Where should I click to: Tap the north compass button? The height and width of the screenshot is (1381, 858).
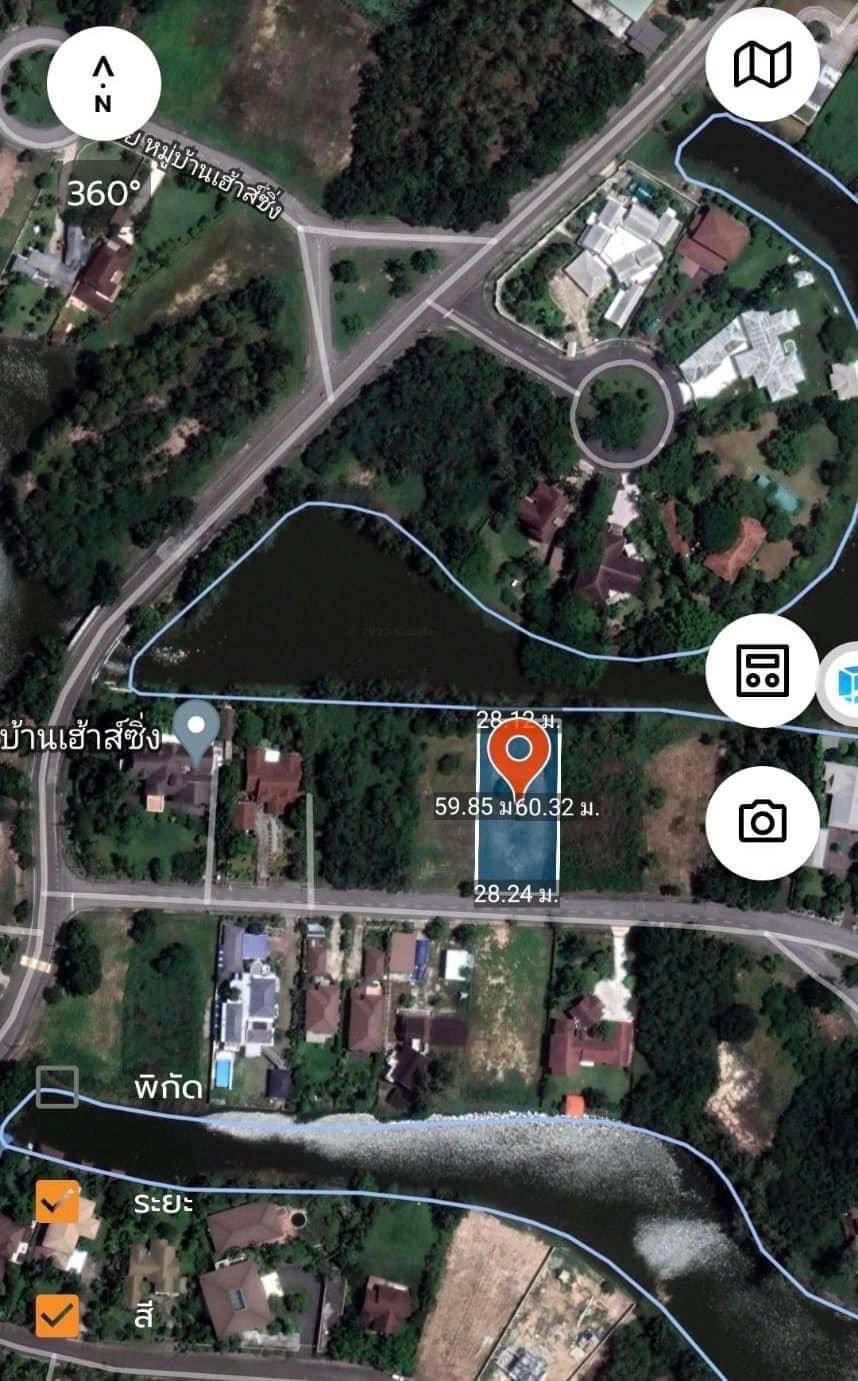coord(103,83)
